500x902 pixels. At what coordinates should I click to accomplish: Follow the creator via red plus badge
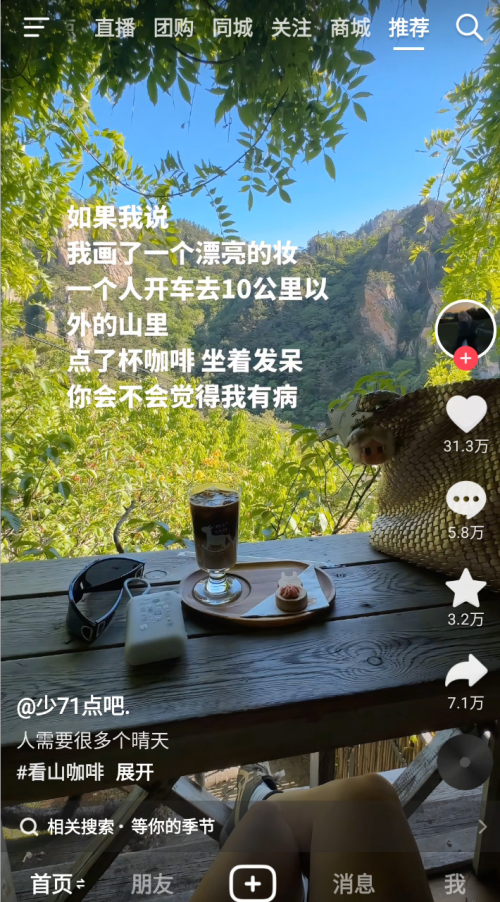point(465,359)
